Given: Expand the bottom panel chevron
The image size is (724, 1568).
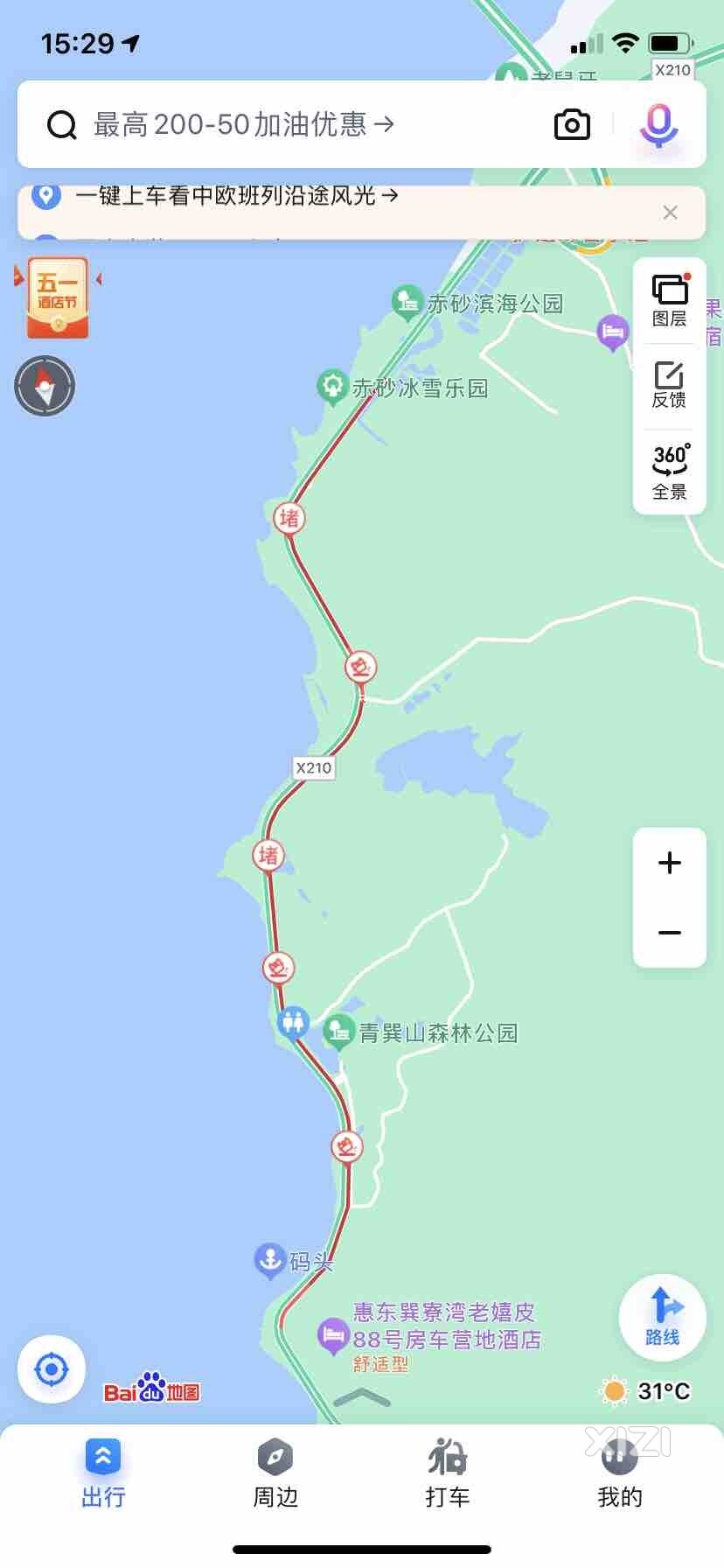Looking at the screenshot, I should (362, 1398).
